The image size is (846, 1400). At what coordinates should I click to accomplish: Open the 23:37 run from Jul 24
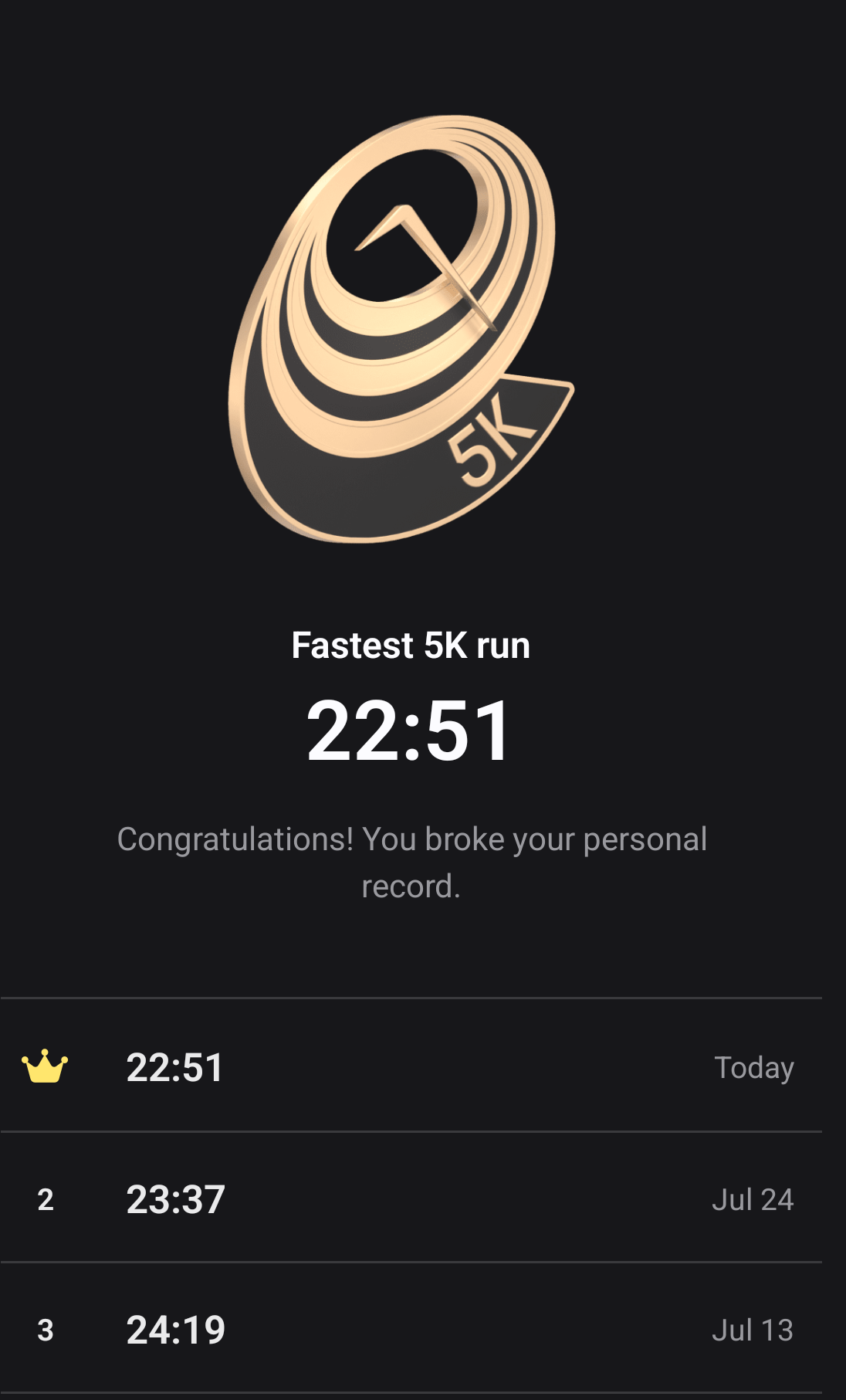coord(411,1198)
